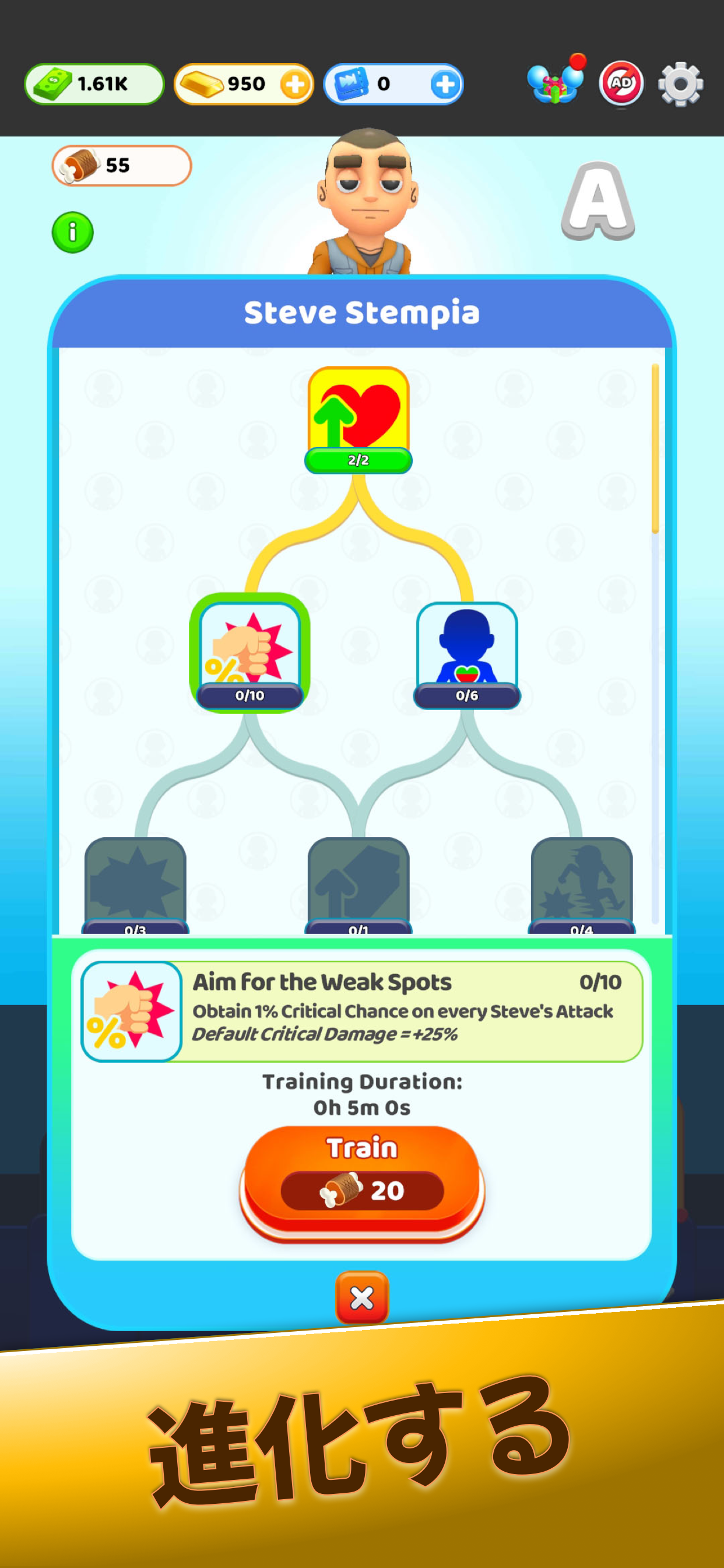
Task: Open the green info button
Action: (x=72, y=232)
